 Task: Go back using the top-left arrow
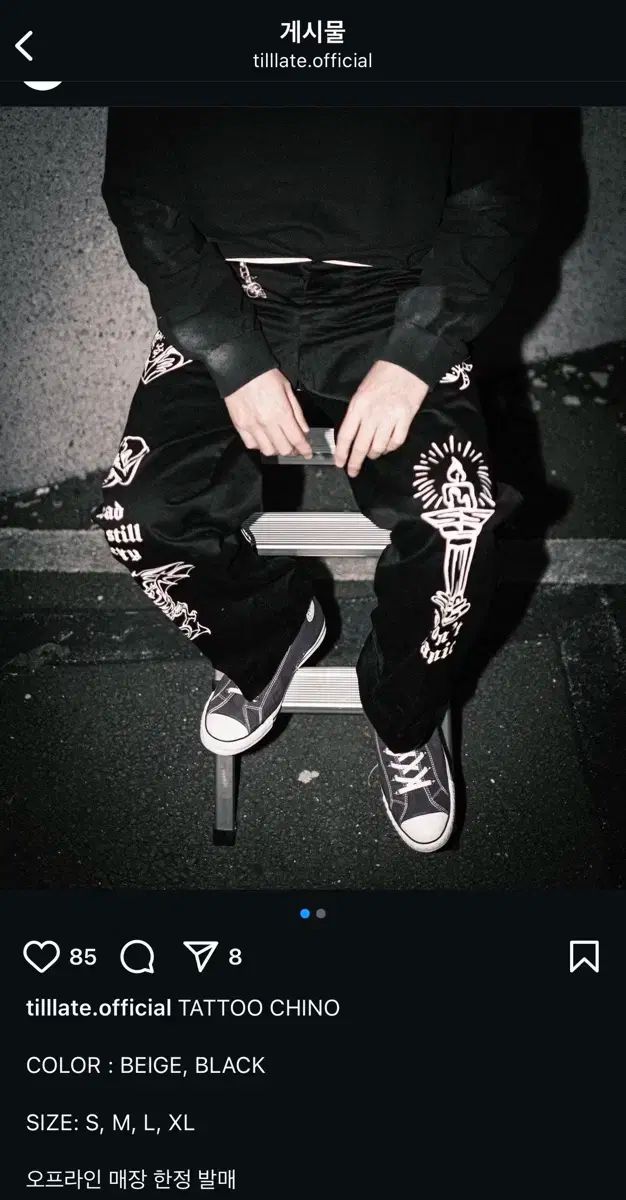click(25, 45)
